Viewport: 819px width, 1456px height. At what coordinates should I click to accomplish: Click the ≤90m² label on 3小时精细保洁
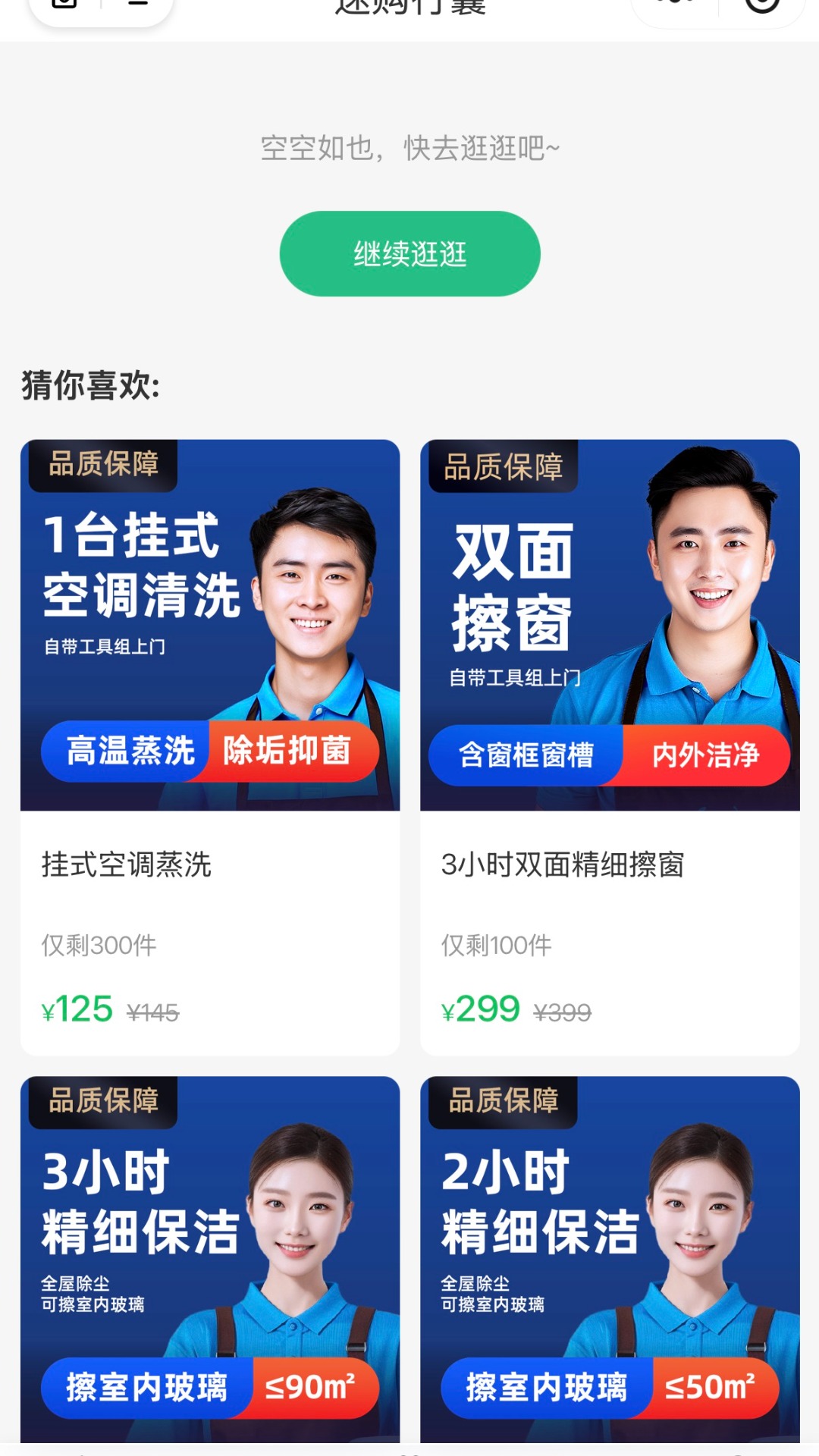pos(311,1386)
